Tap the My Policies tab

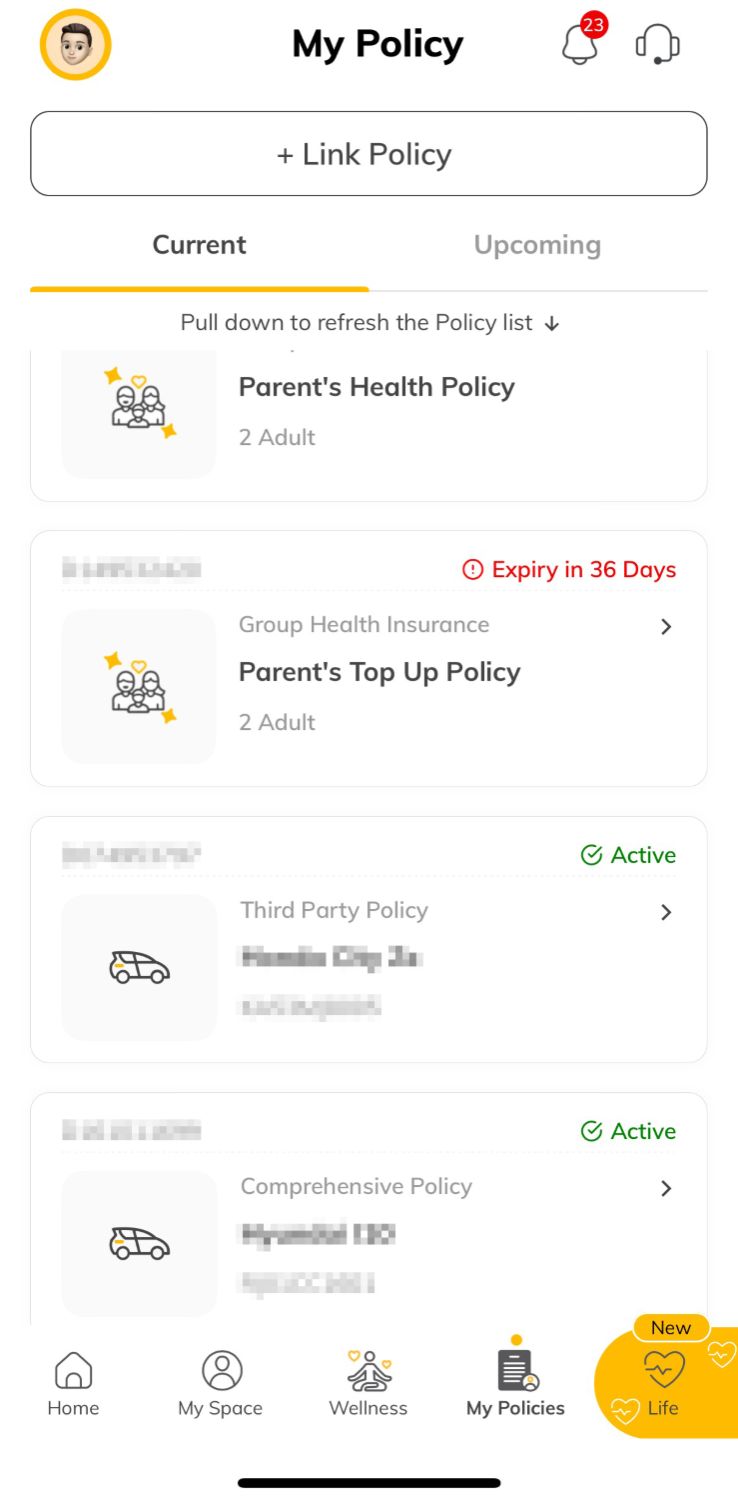(x=515, y=1384)
